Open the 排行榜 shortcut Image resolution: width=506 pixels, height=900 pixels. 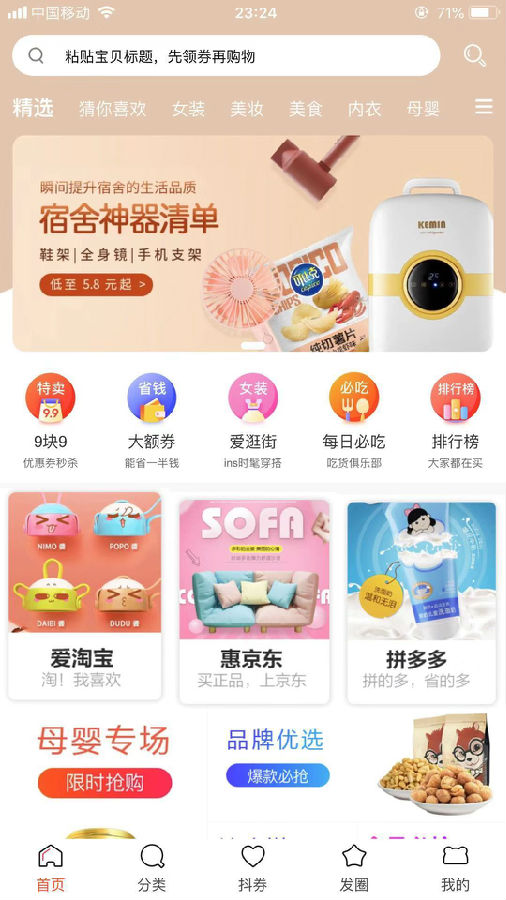456,421
